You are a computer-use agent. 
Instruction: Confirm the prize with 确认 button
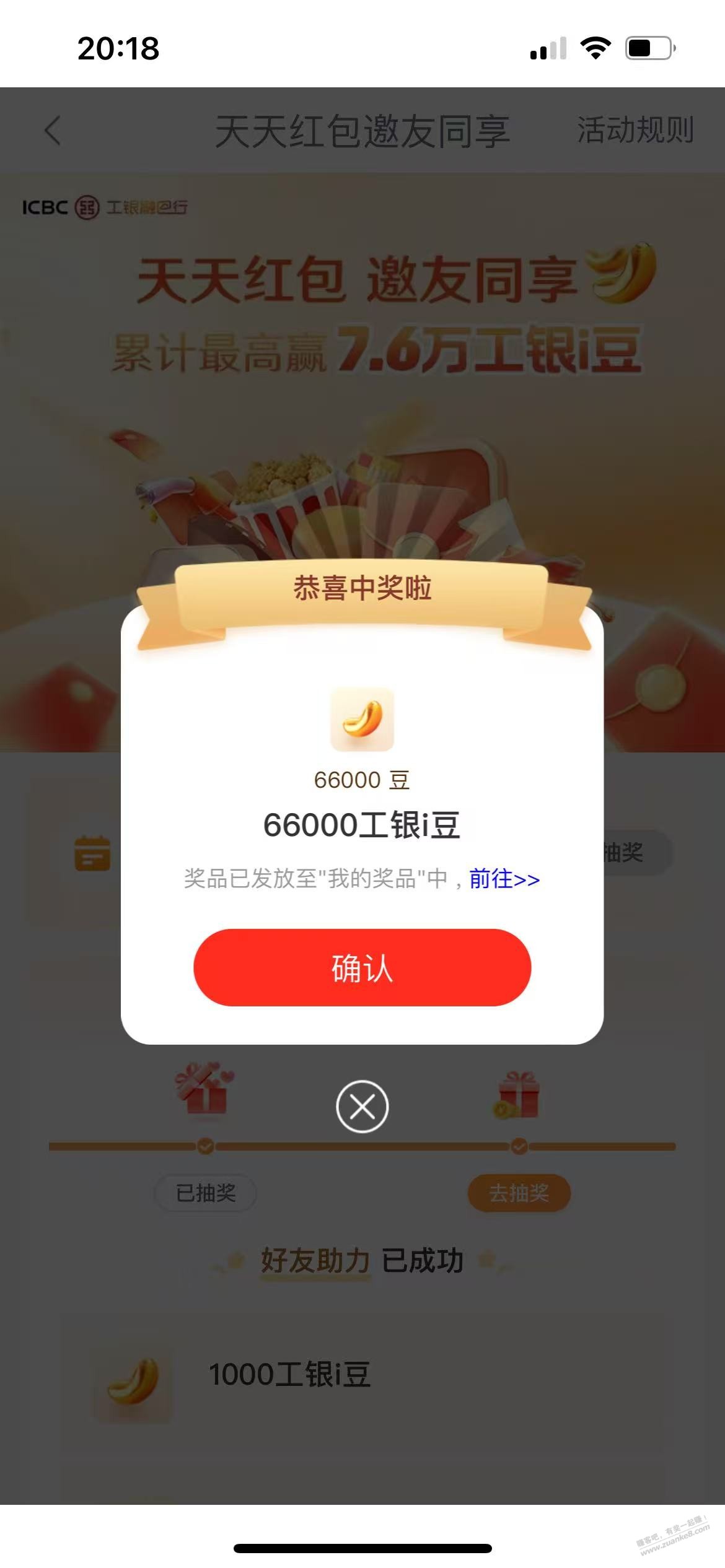point(362,967)
